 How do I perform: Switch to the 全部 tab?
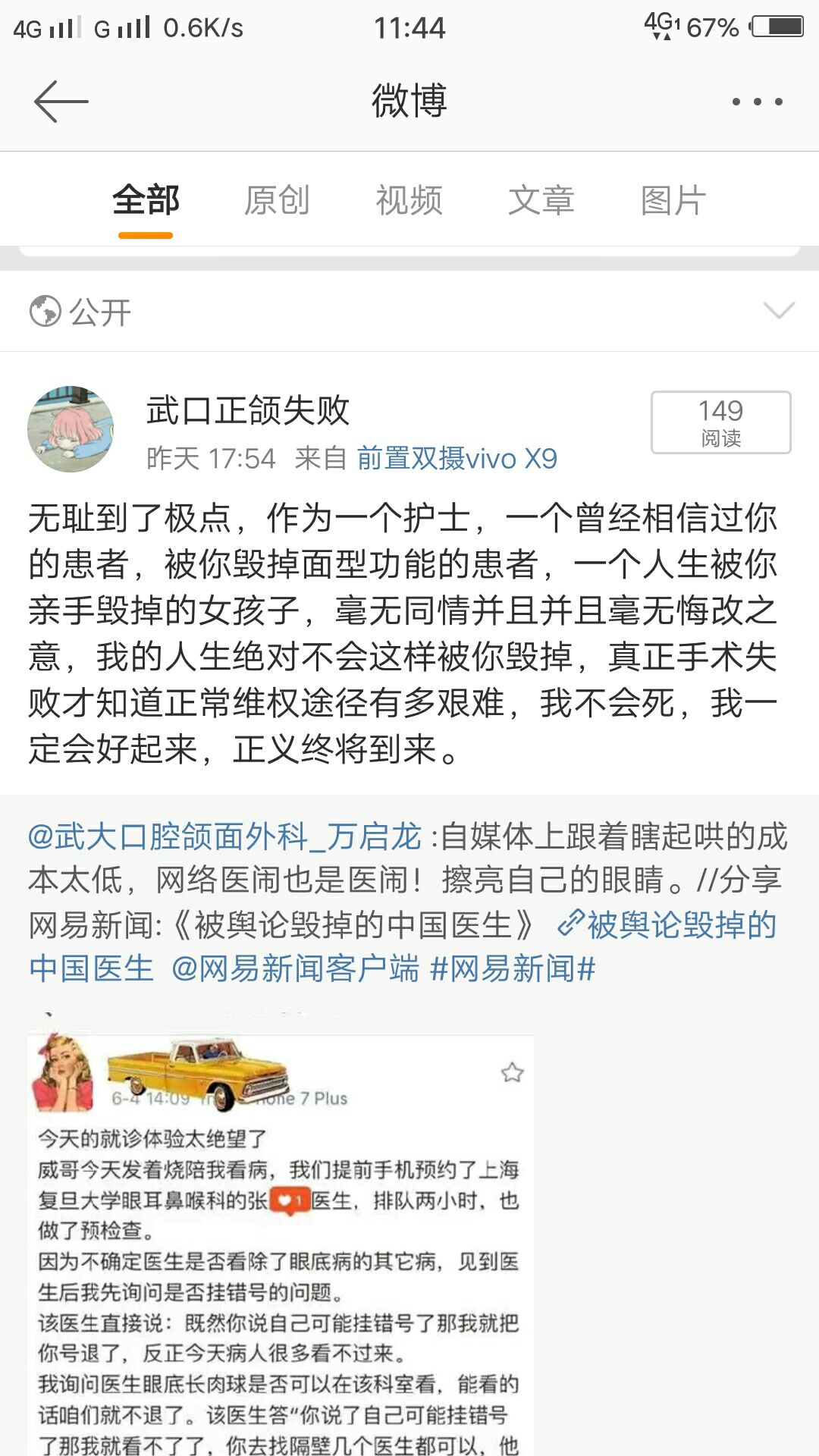pyautogui.click(x=146, y=201)
